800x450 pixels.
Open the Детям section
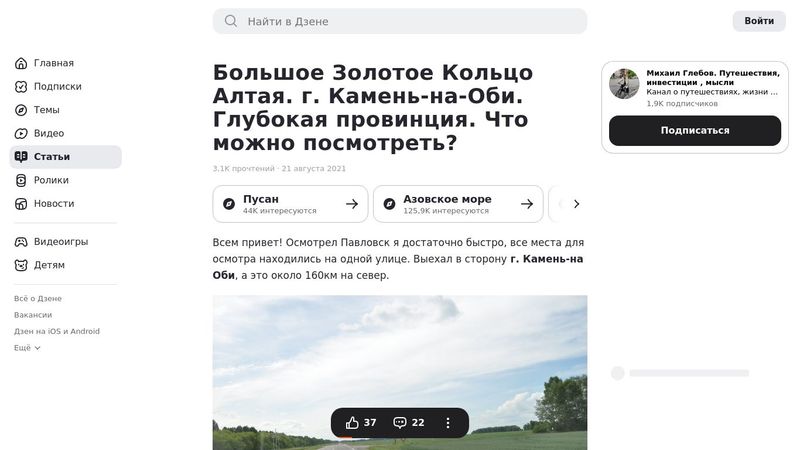click(49, 265)
